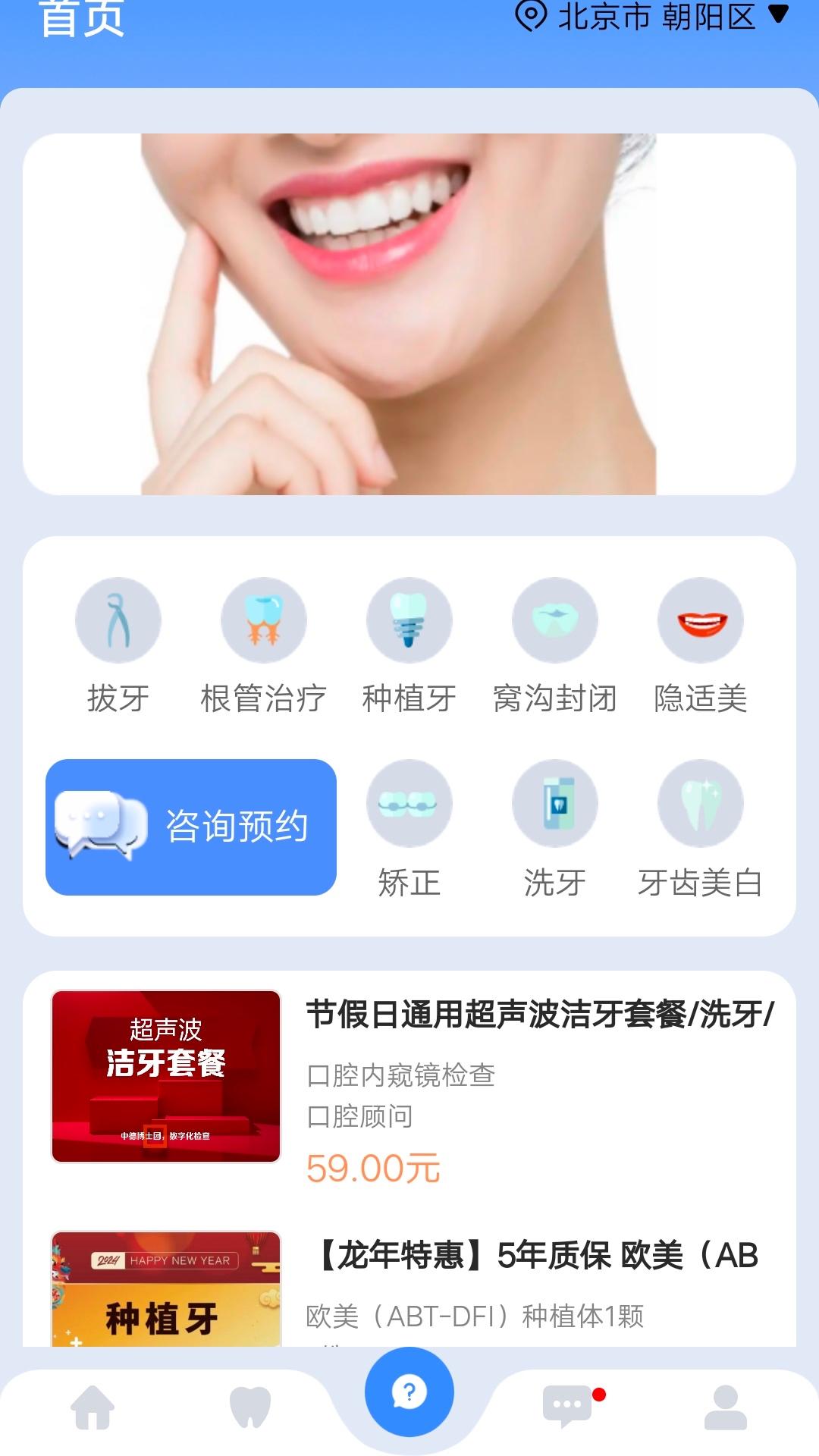The width and height of the screenshot is (819, 1456).
Task: Tap the 咨询预约 consultation booking button
Action: [190, 828]
